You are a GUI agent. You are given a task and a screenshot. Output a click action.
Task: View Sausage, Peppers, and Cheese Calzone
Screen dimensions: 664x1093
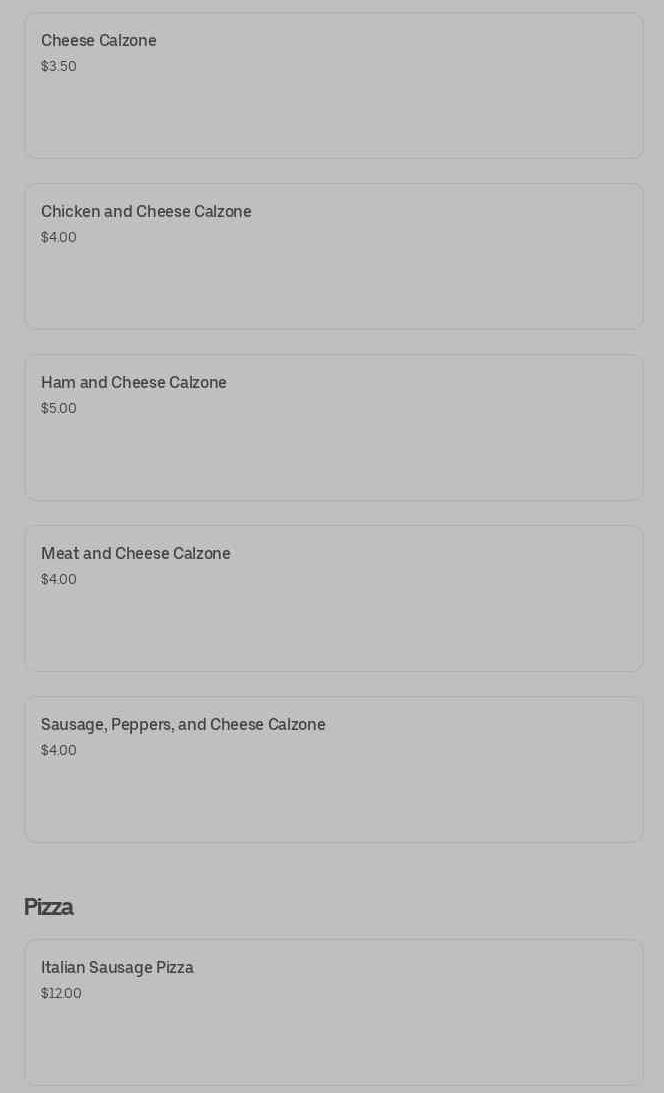pos(333,770)
